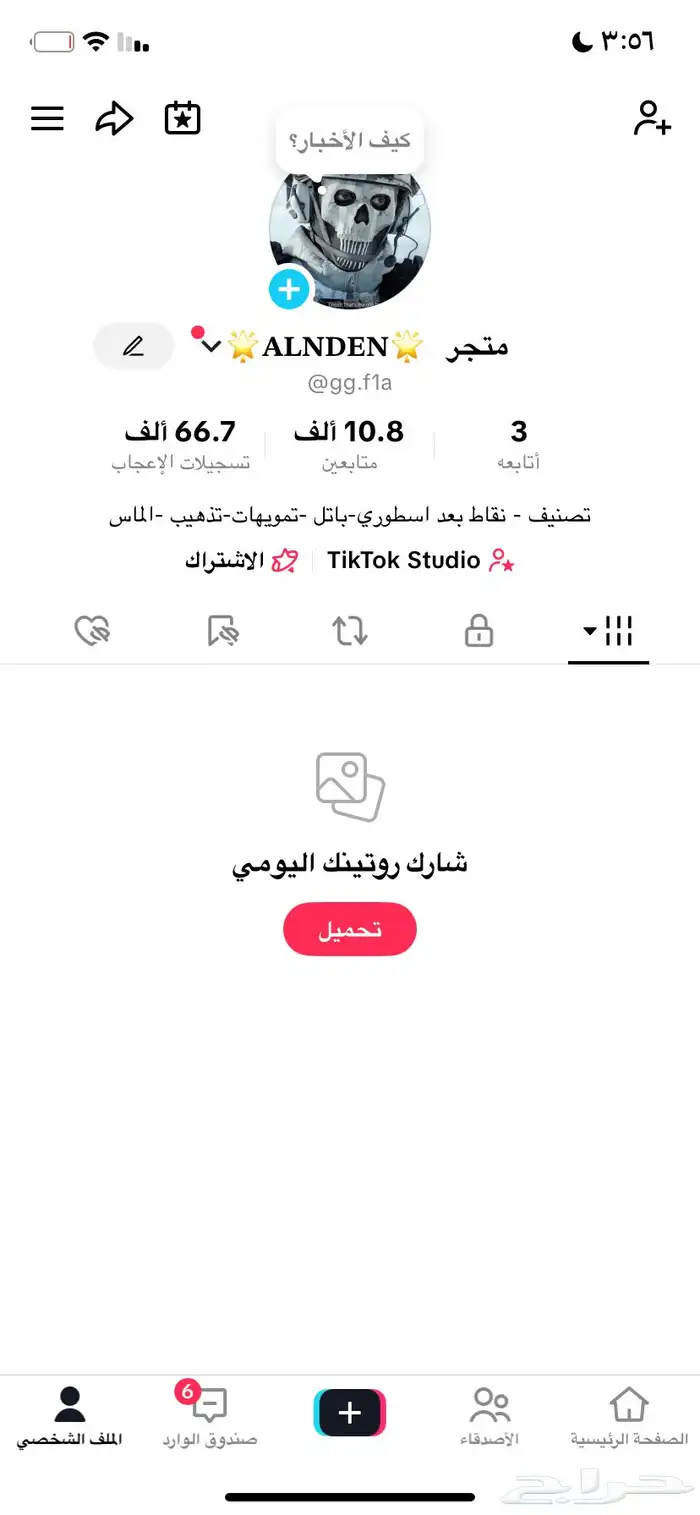Open the hamburger menu
700x1515 pixels.
(47, 119)
